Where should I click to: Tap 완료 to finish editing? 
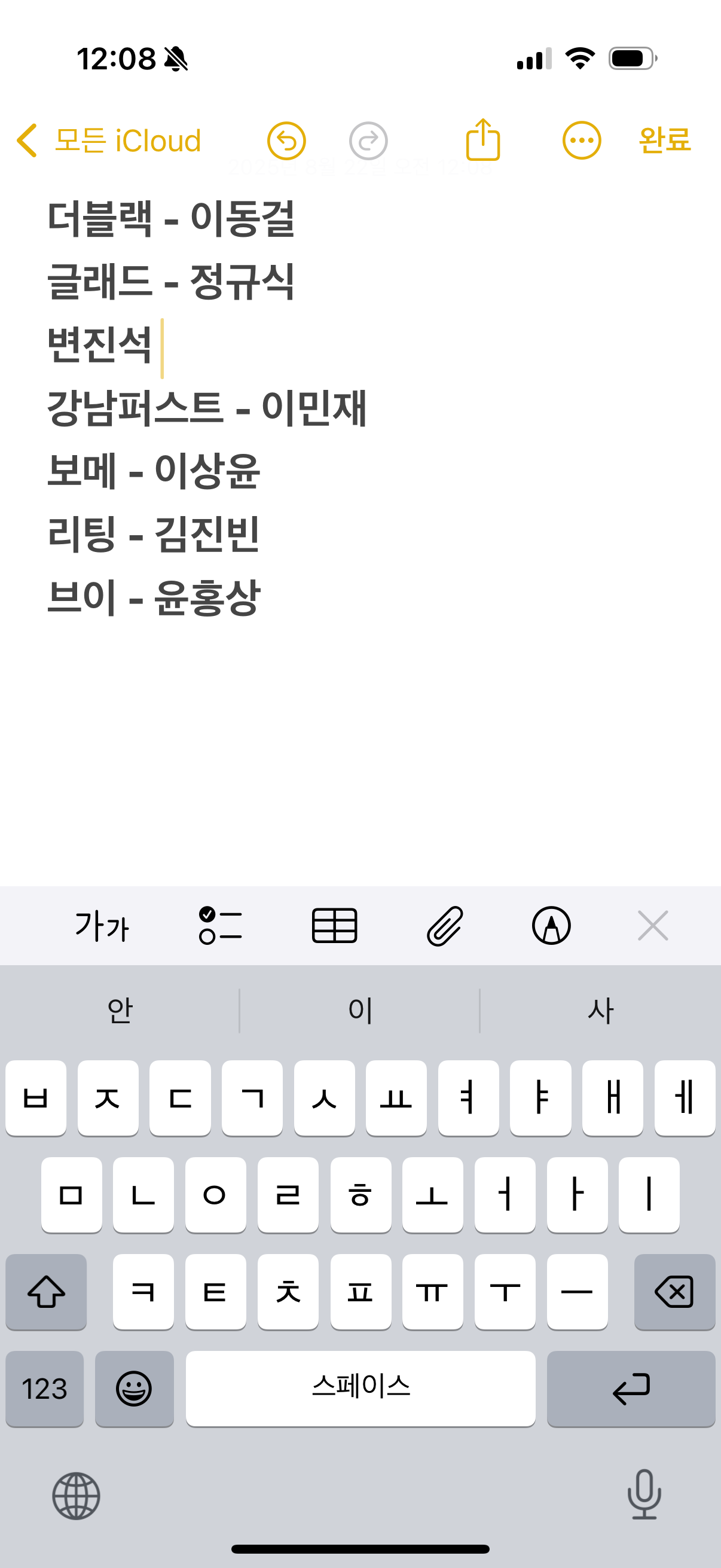tap(665, 141)
